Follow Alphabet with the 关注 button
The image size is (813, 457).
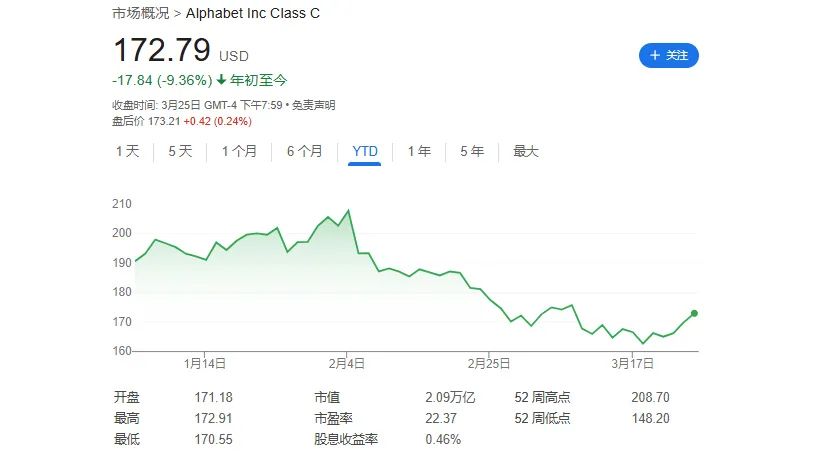(x=668, y=56)
